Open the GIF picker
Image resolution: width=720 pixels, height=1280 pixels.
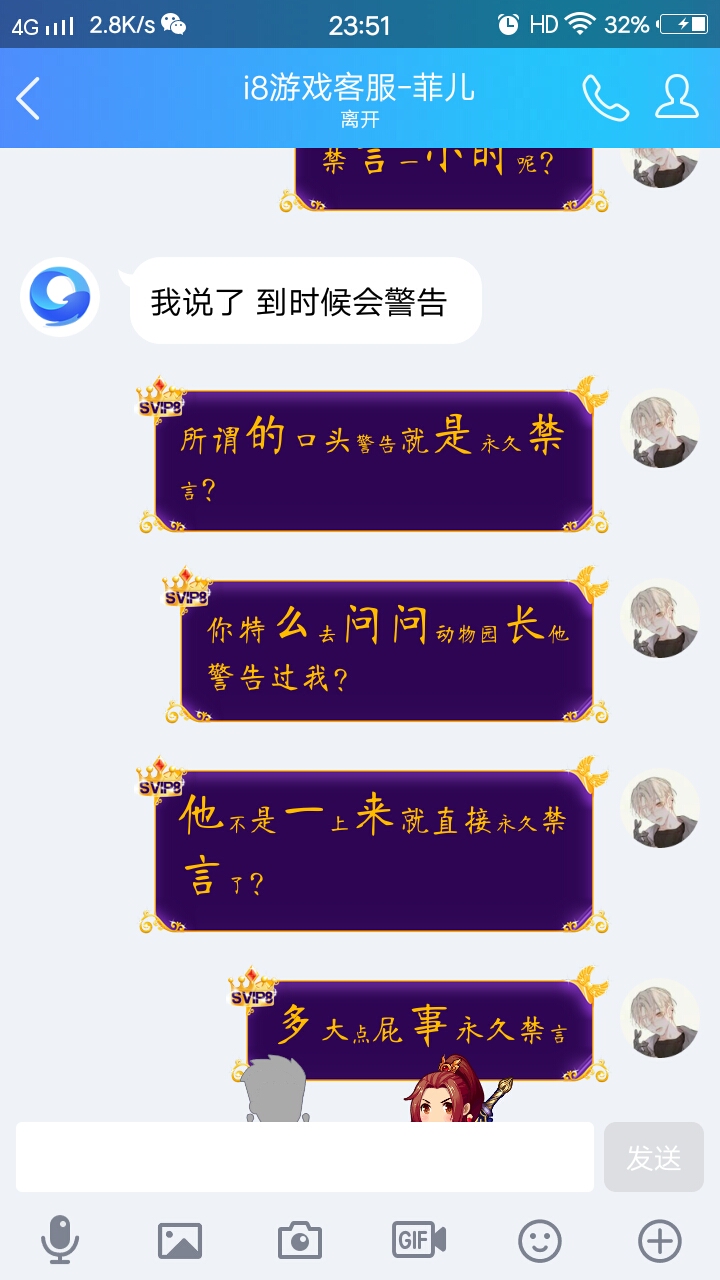(419, 1240)
